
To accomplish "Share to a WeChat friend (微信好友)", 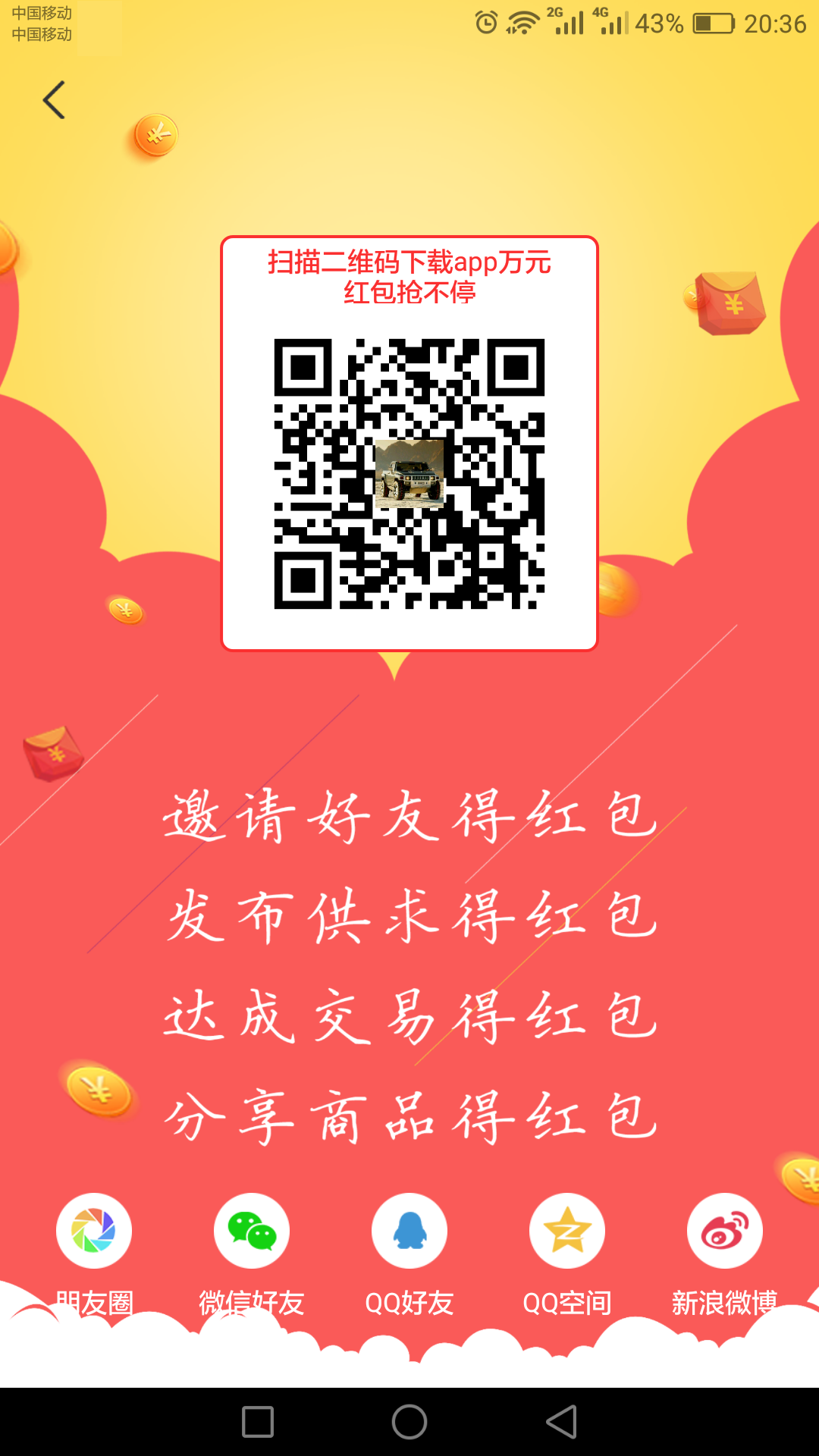I will 252,1232.
